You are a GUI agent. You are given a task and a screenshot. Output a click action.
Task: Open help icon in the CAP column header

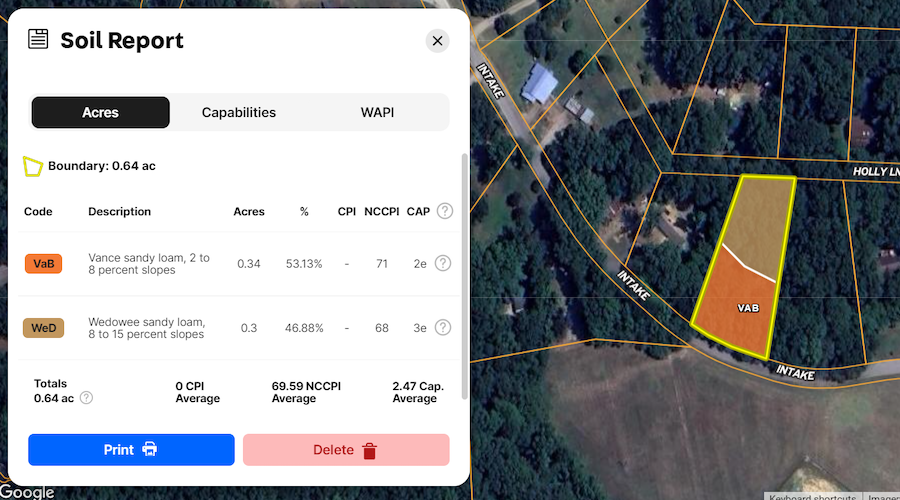[445, 211]
